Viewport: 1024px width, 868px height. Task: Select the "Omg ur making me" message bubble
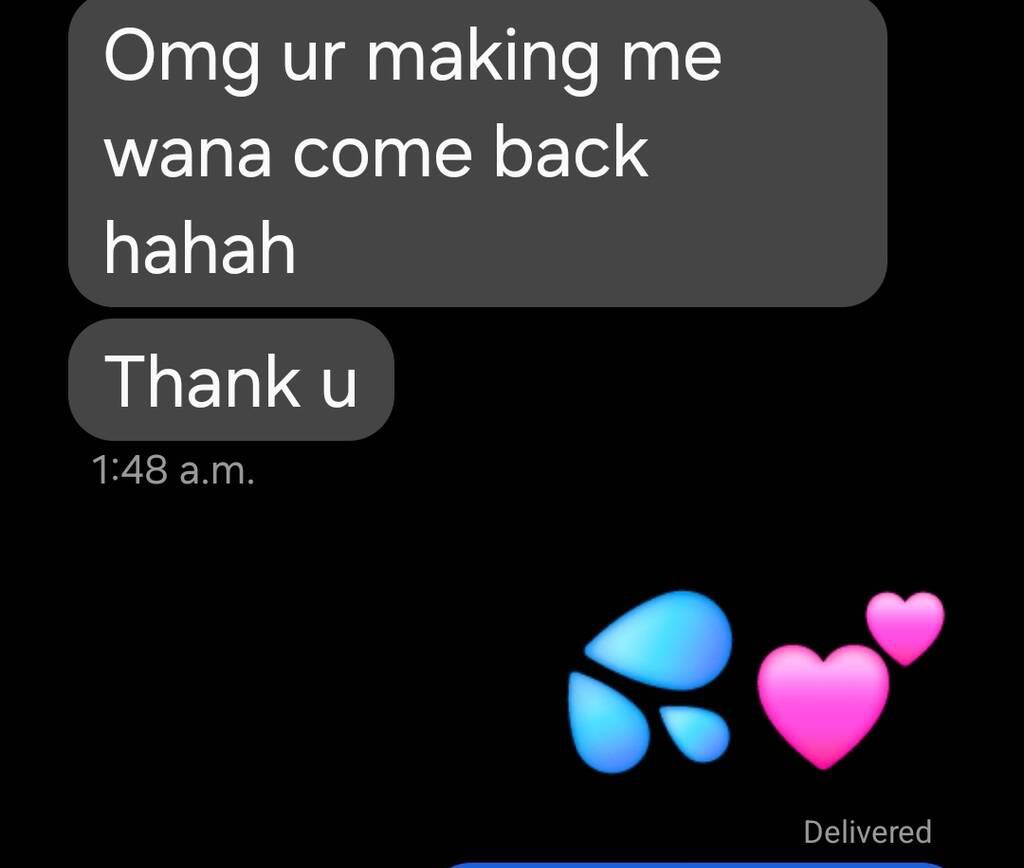pyautogui.click(x=477, y=150)
